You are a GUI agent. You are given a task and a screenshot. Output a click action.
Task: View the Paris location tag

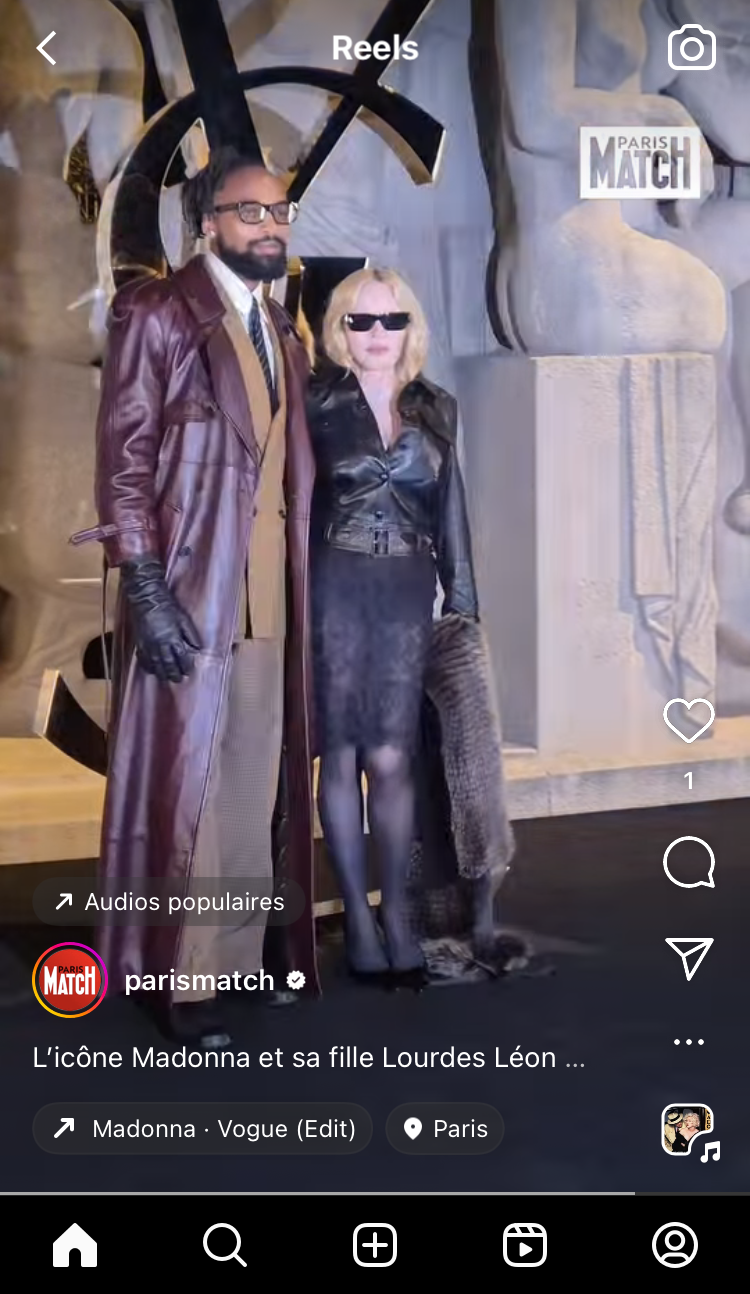click(x=445, y=1129)
